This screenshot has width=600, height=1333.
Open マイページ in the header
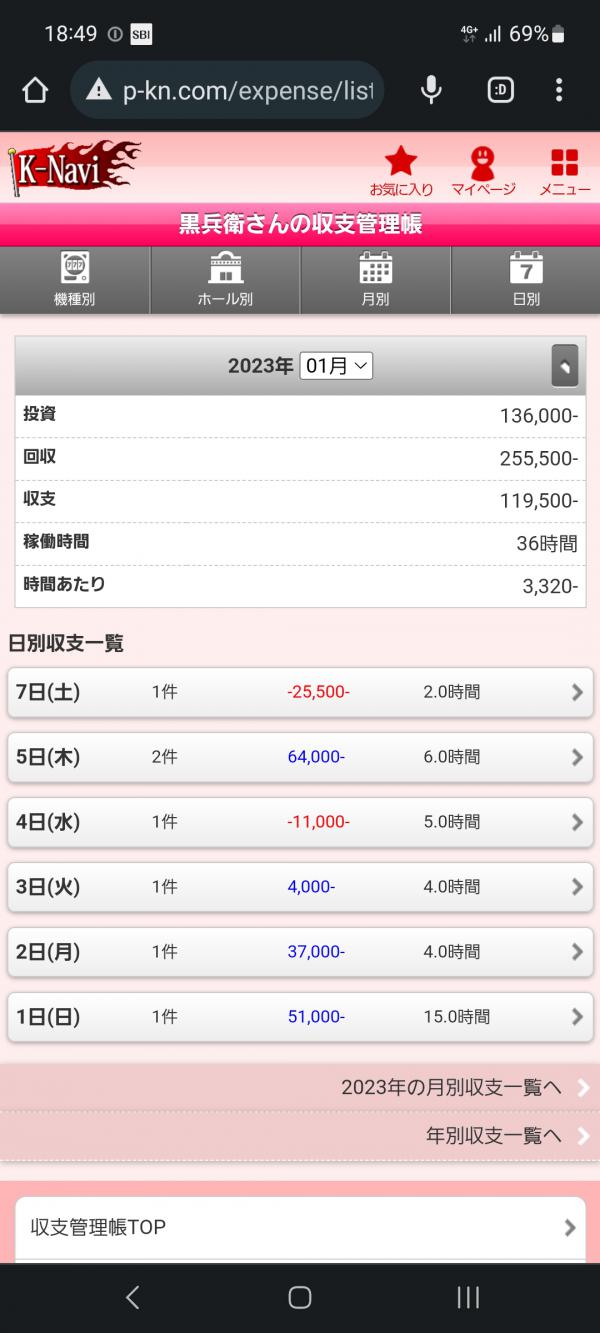coord(483,170)
